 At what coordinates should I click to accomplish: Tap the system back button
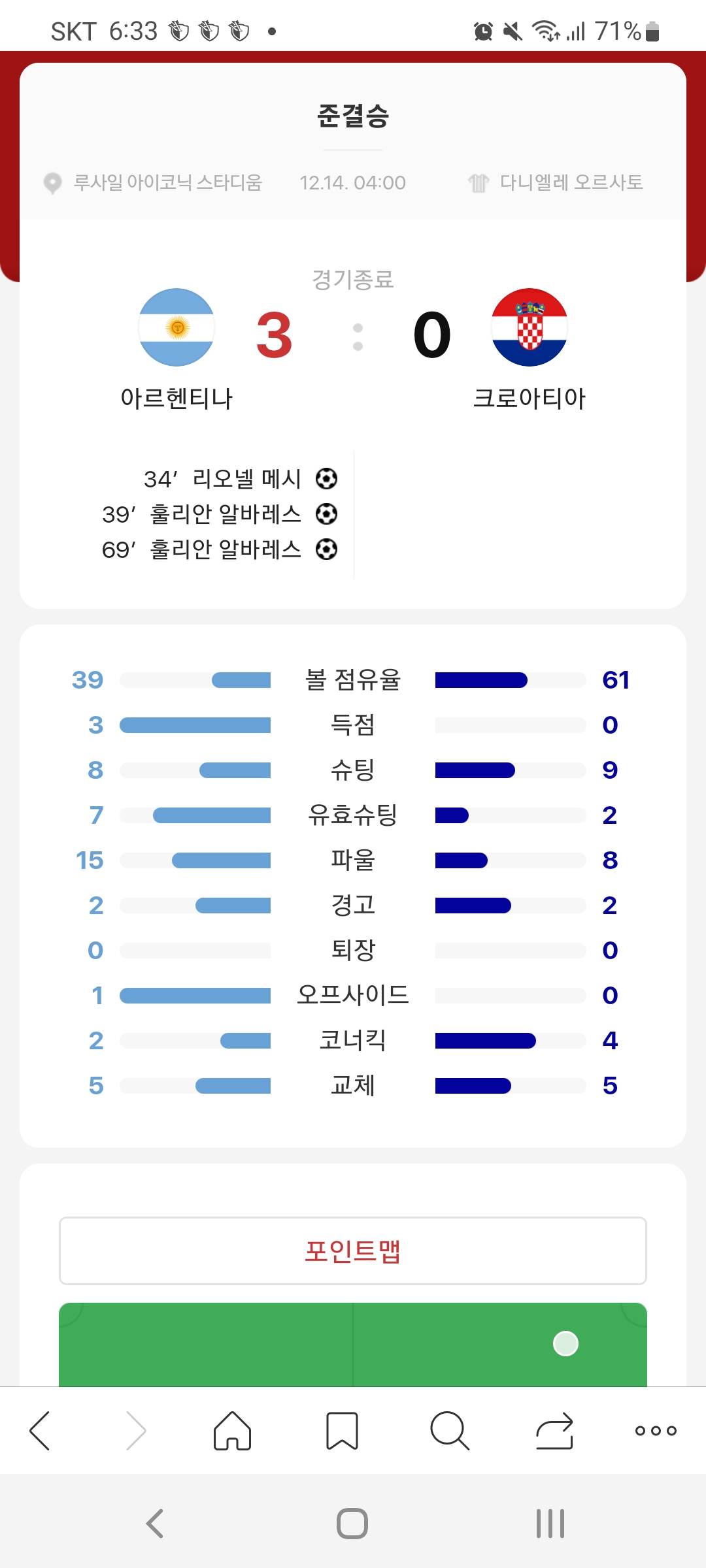[155, 1524]
